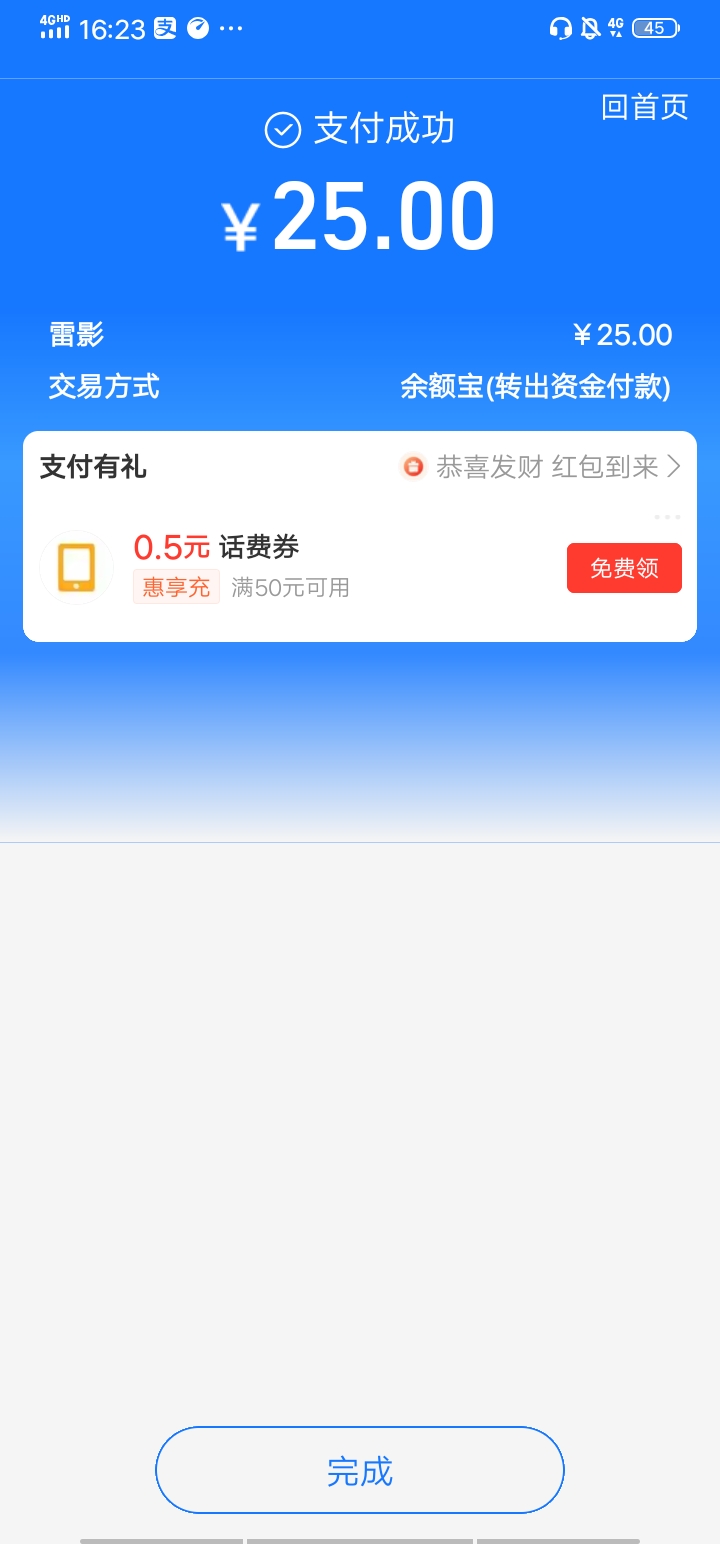Click the 免费领 claim button
This screenshot has width=720, height=1544.
pyautogui.click(x=623, y=567)
